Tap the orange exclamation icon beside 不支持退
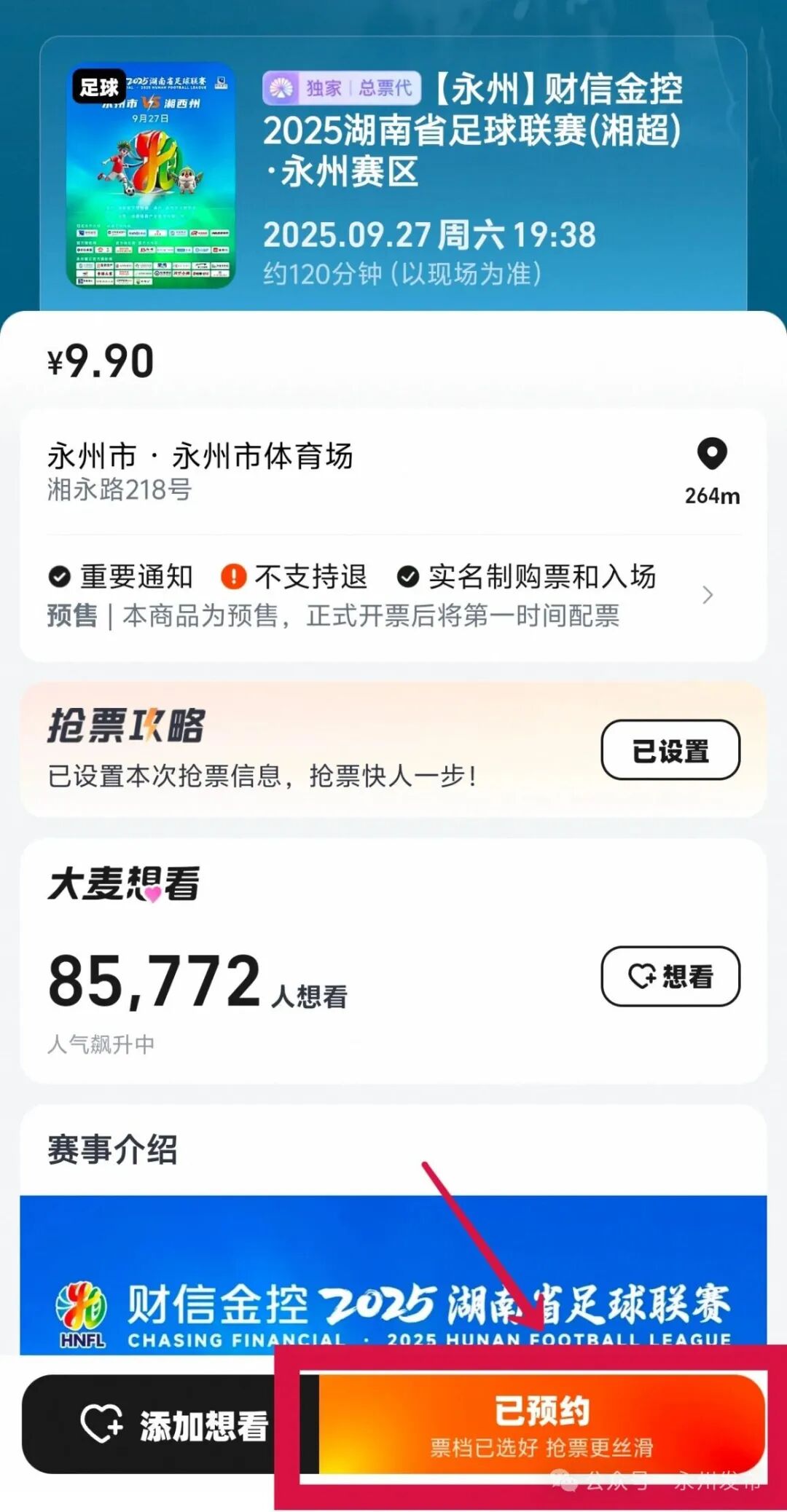Image resolution: width=787 pixels, height=1512 pixels. [232, 576]
